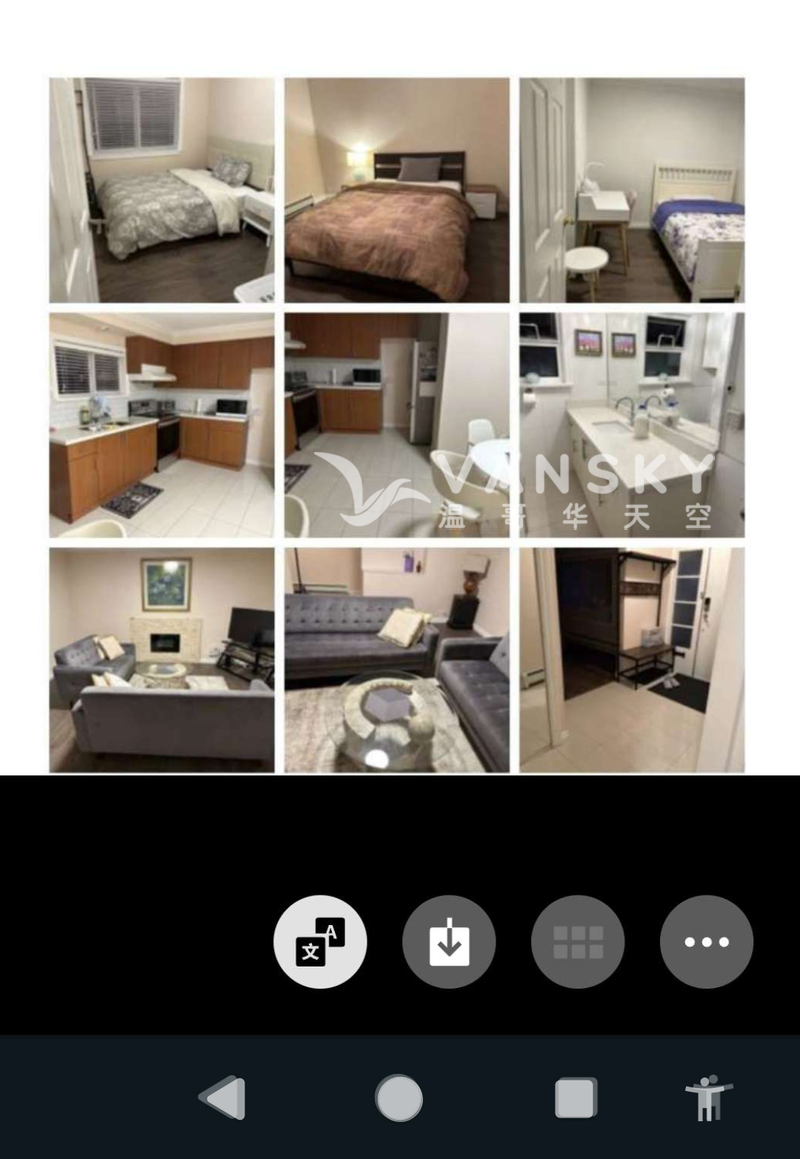This screenshot has width=800, height=1159.
Task: Translate the text in this image
Action: pyautogui.click(x=320, y=942)
